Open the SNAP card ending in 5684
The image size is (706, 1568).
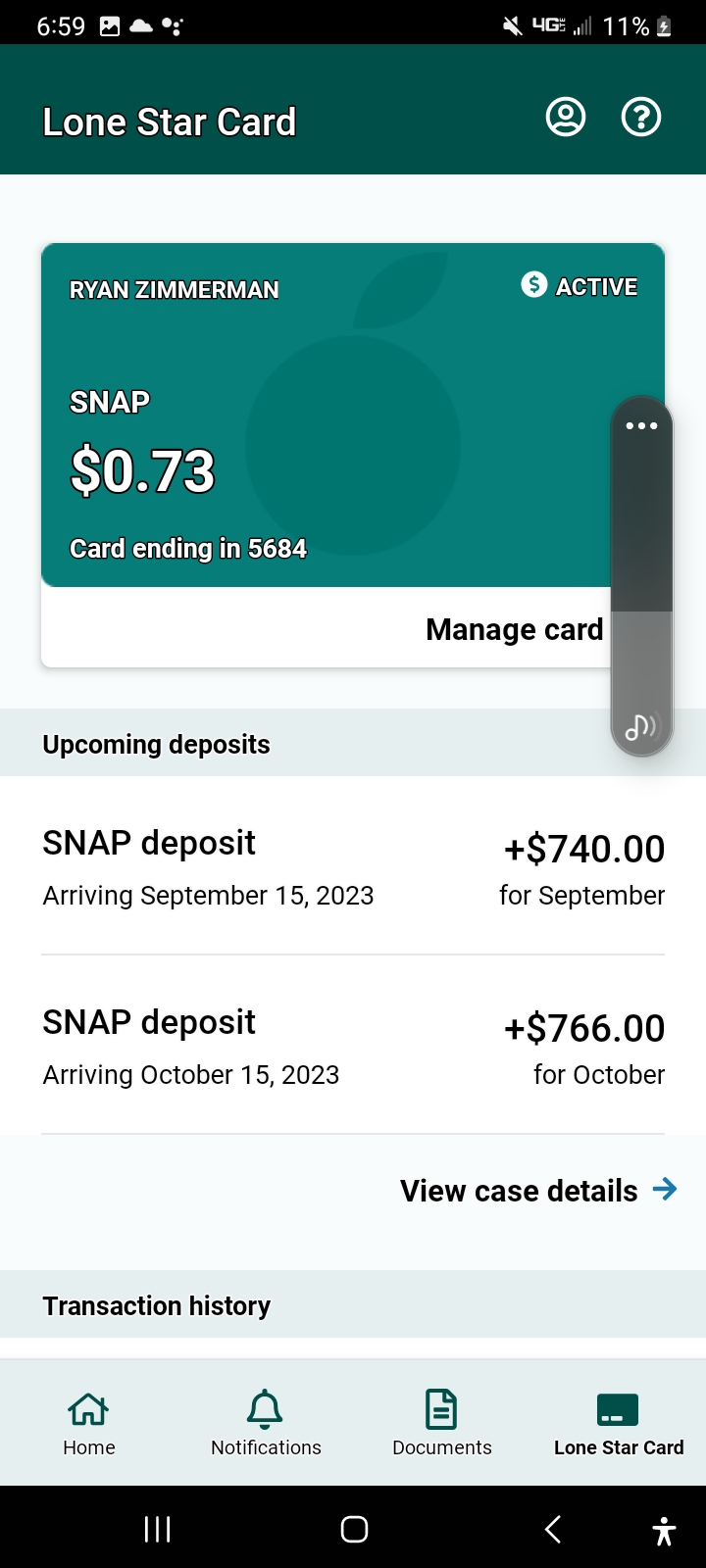353,416
